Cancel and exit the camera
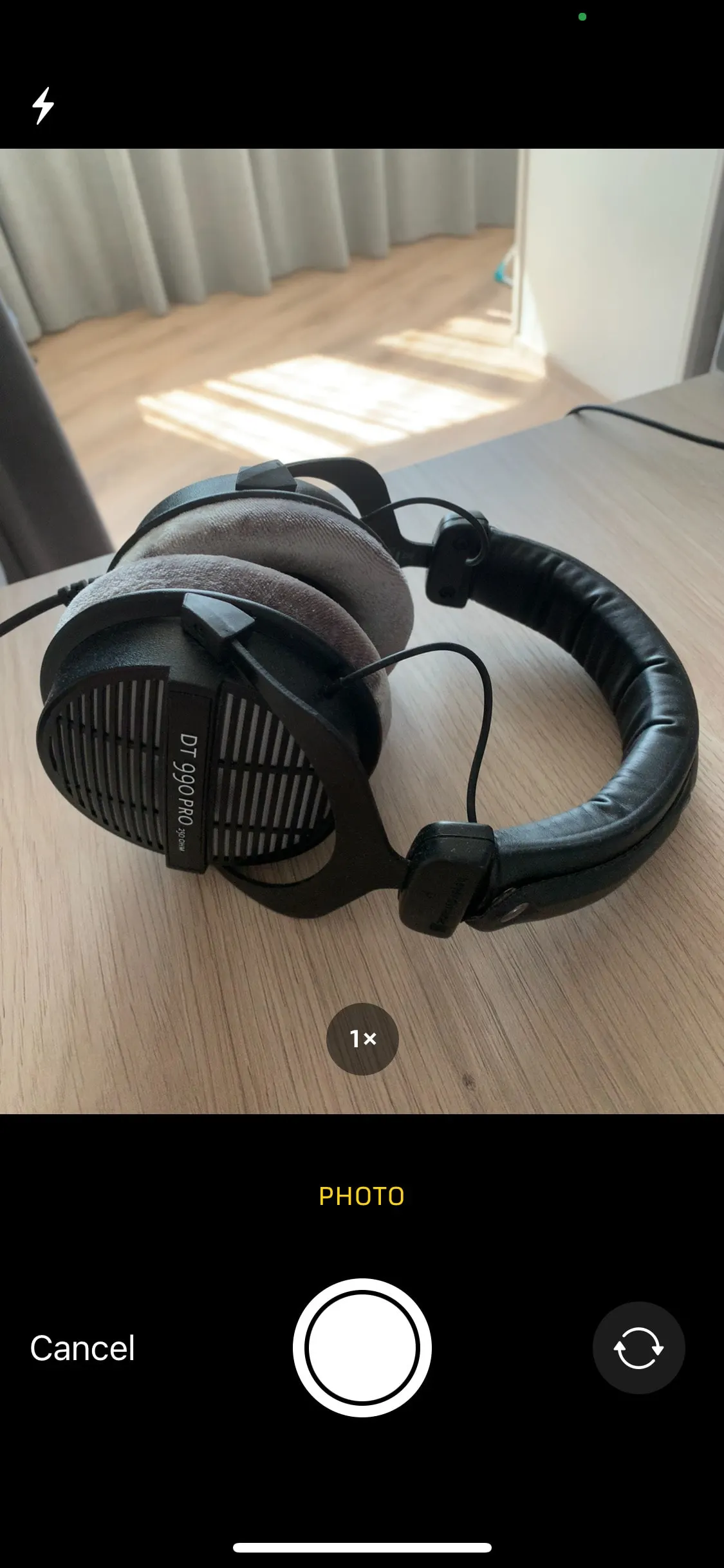 (82, 1349)
